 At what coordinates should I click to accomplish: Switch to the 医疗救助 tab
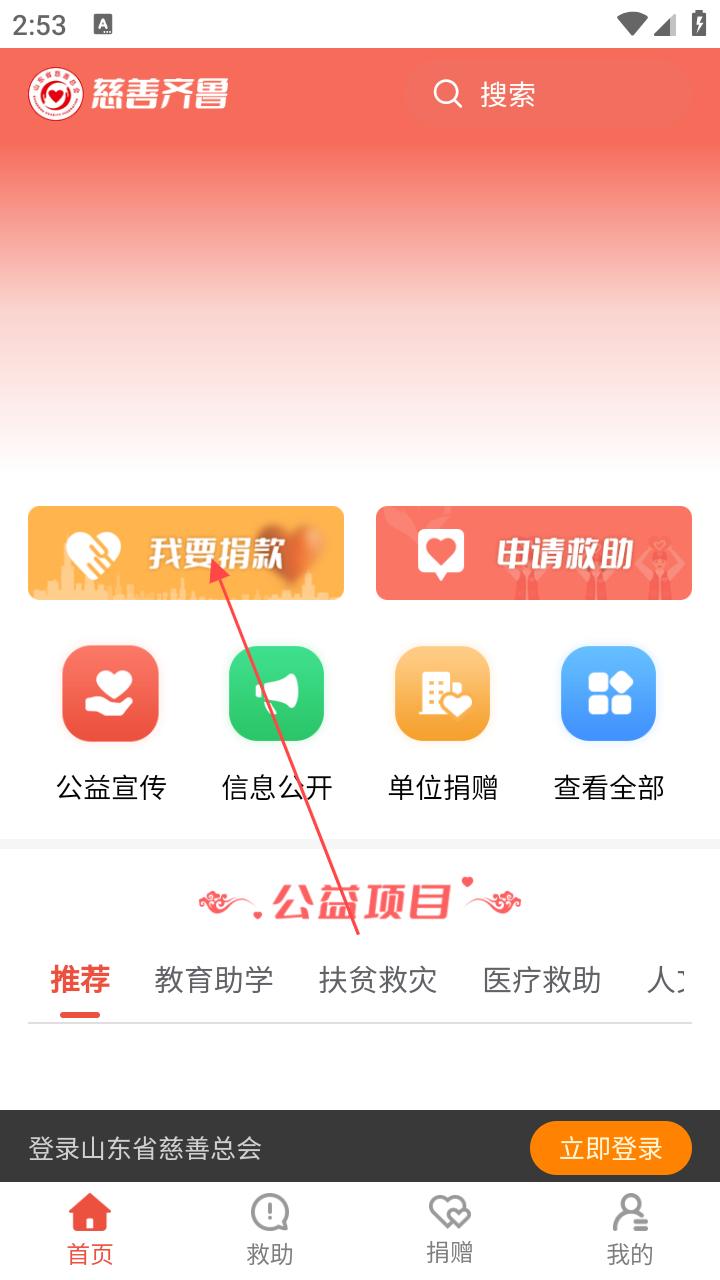click(x=542, y=980)
